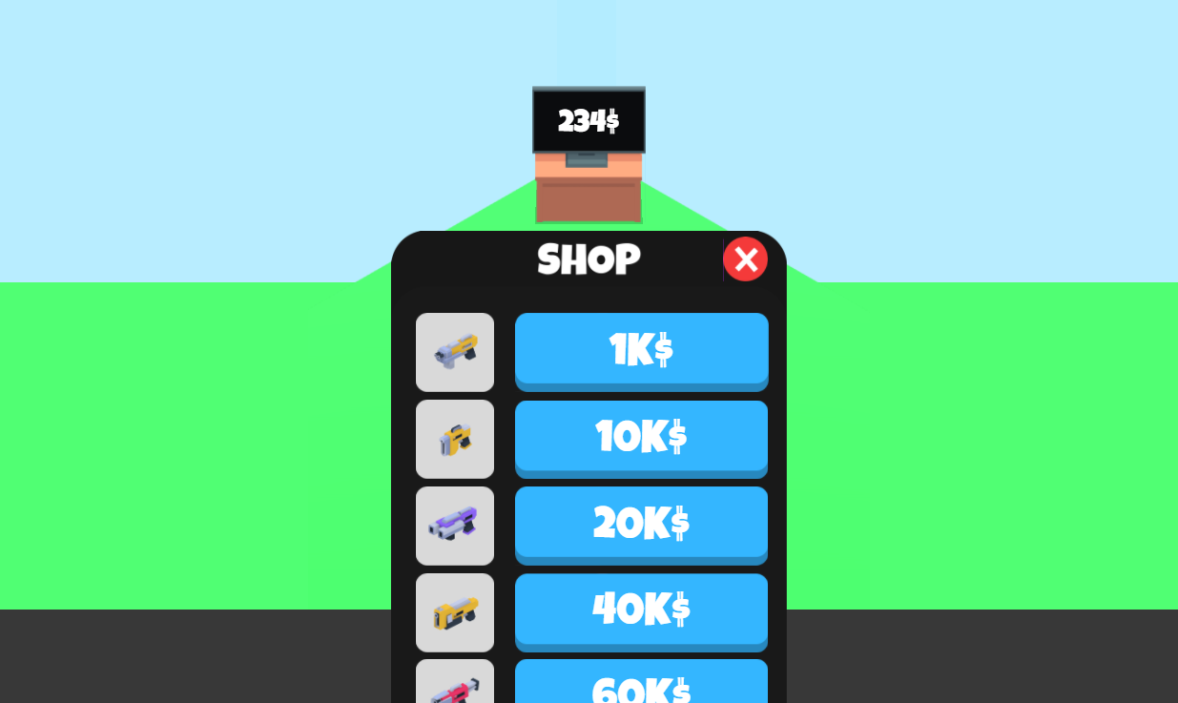
Task: Buy the 40K$ weapon
Action: pos(641,609)
